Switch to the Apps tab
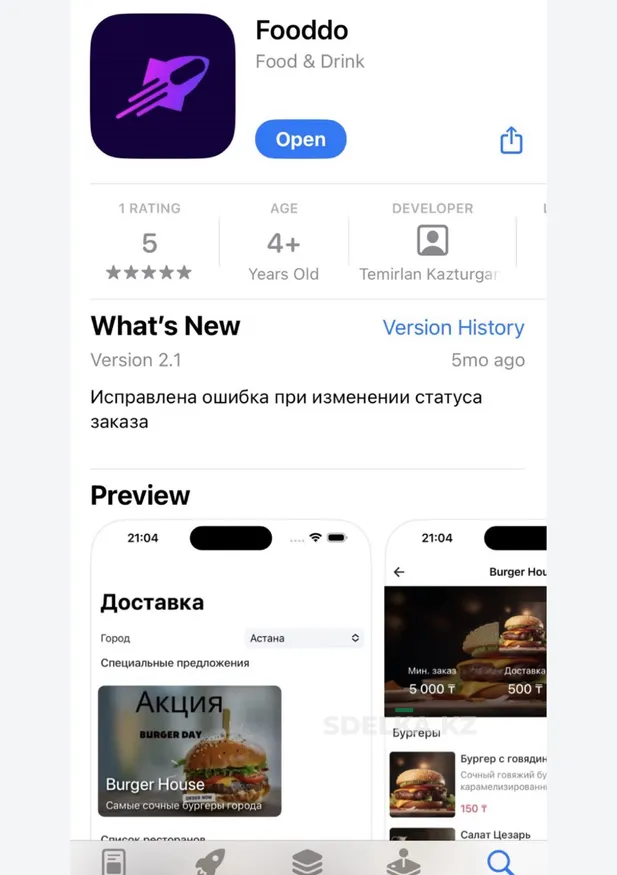Image resolution: width=617 pixels, height=875 pixels. click(307, 861)
